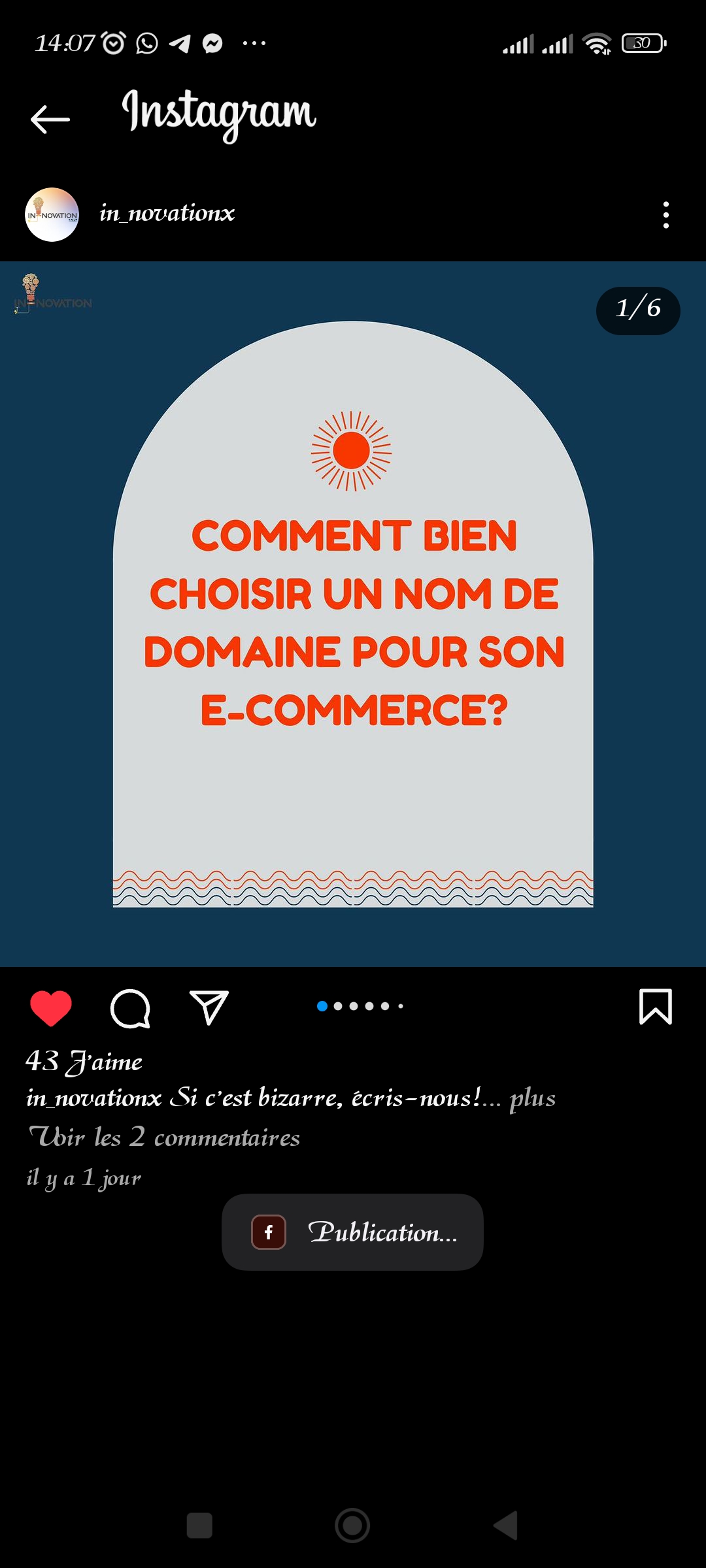Open in_novationx profile picture
706x1568 pixels.
(52, 215)
